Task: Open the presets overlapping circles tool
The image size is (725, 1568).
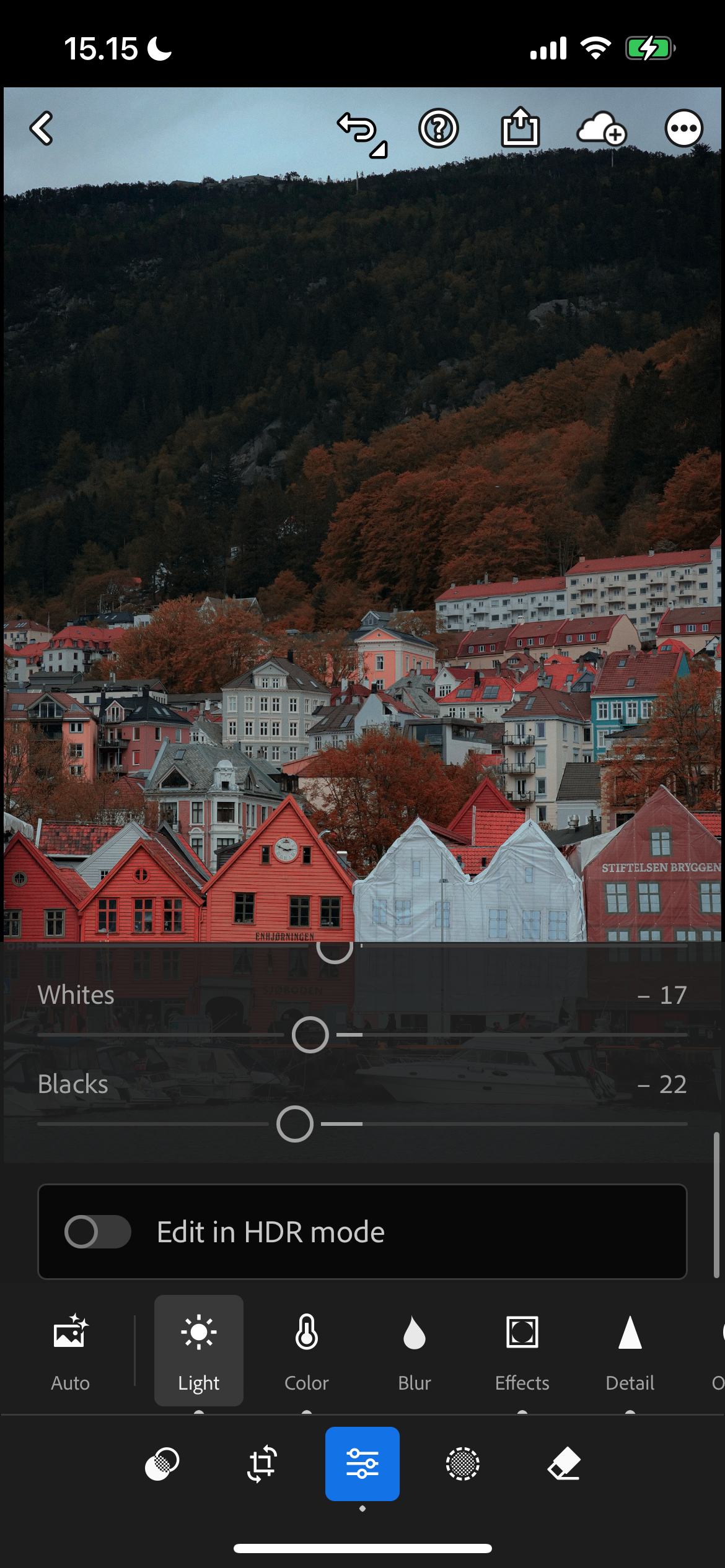Action: pyautogui.click(x=162, y=1464)
